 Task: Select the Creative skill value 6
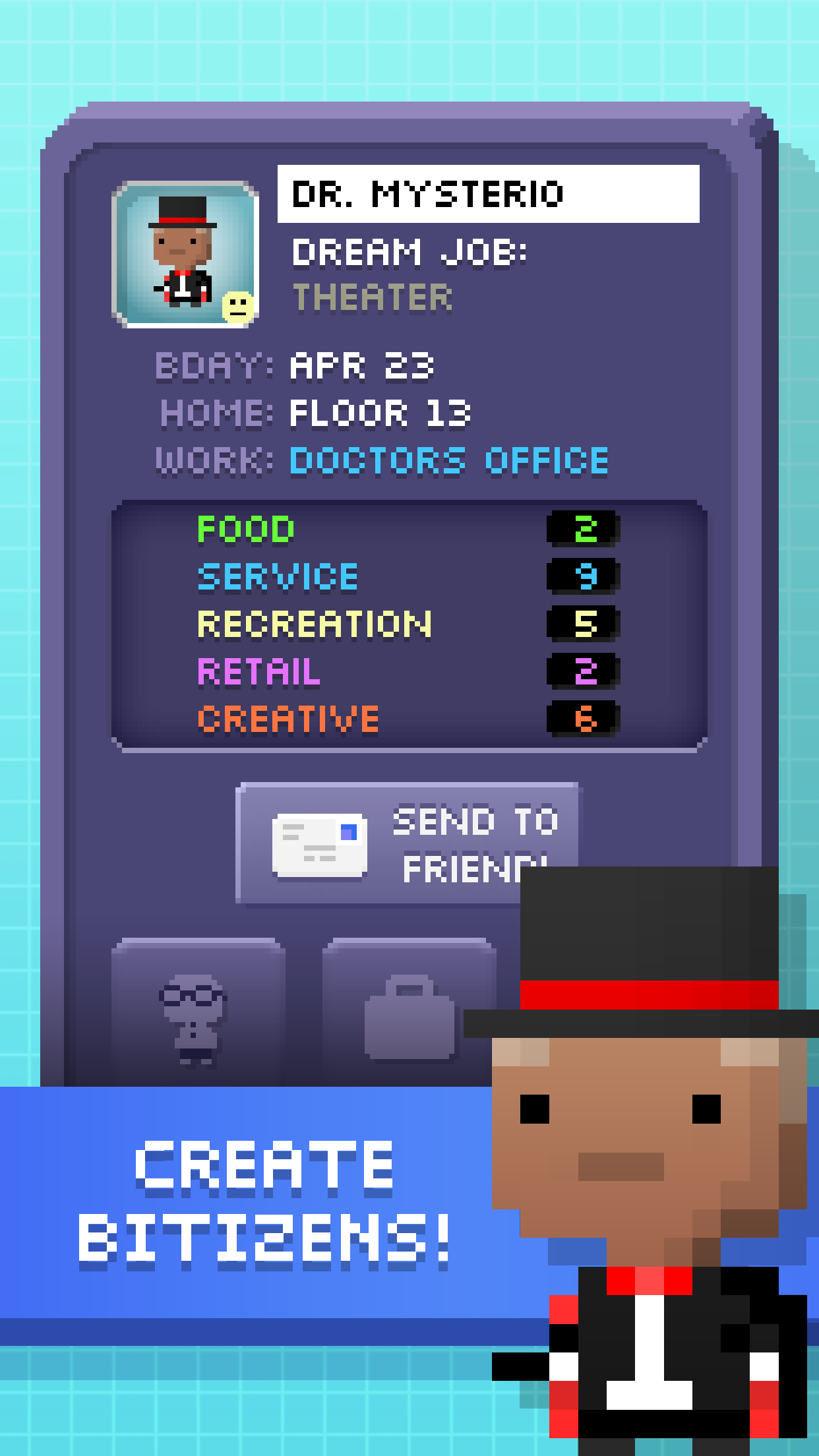583,719
